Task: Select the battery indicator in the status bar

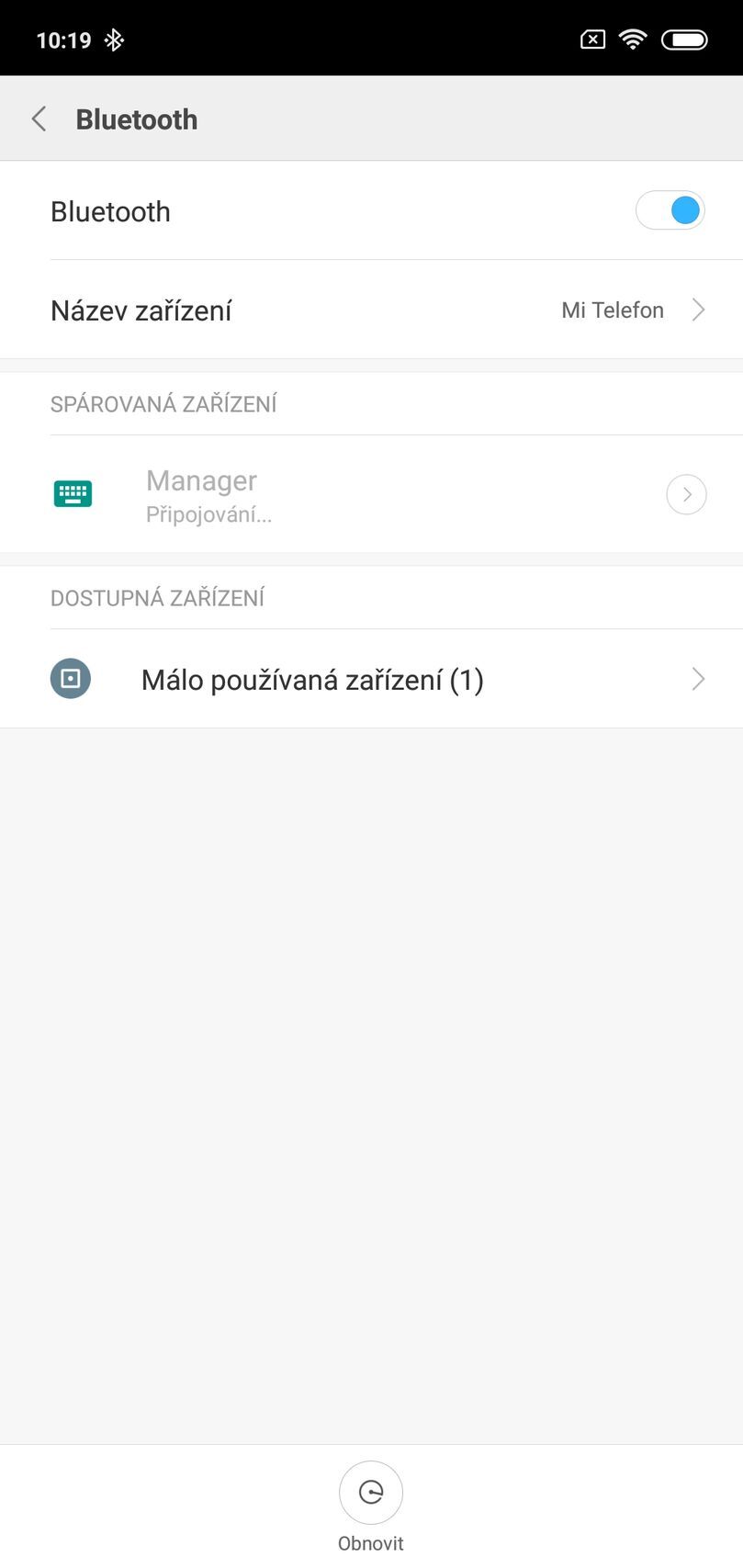Action: [684, 39]
